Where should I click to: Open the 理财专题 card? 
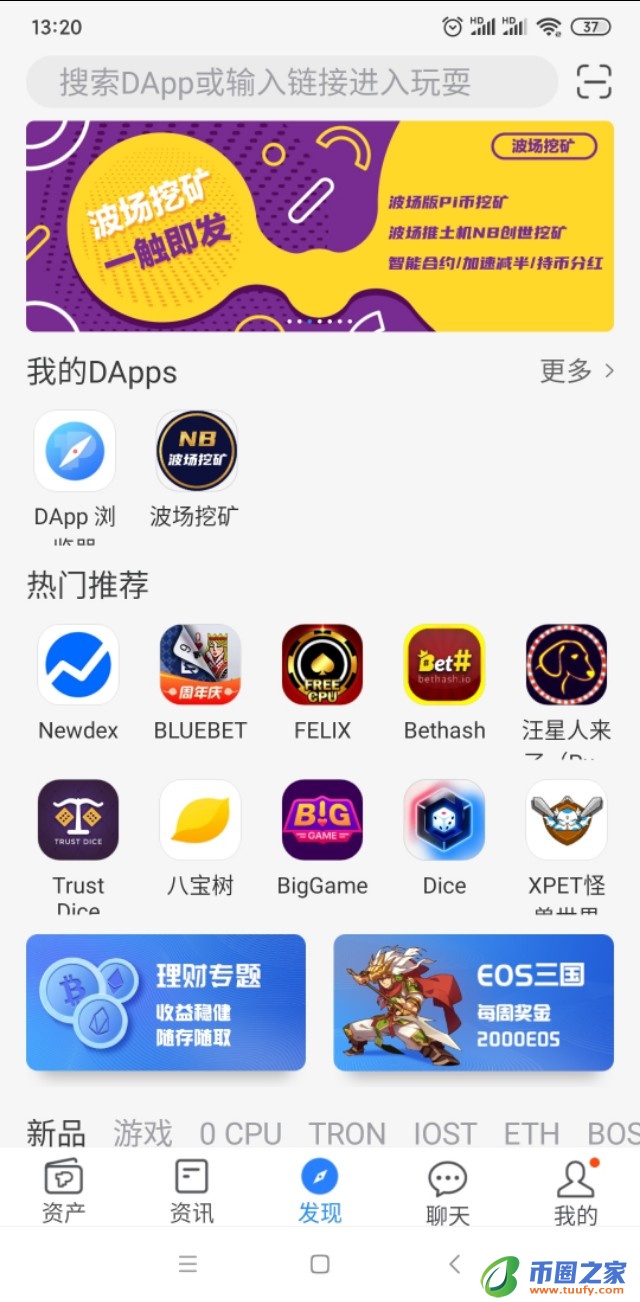click(166, 1002)
